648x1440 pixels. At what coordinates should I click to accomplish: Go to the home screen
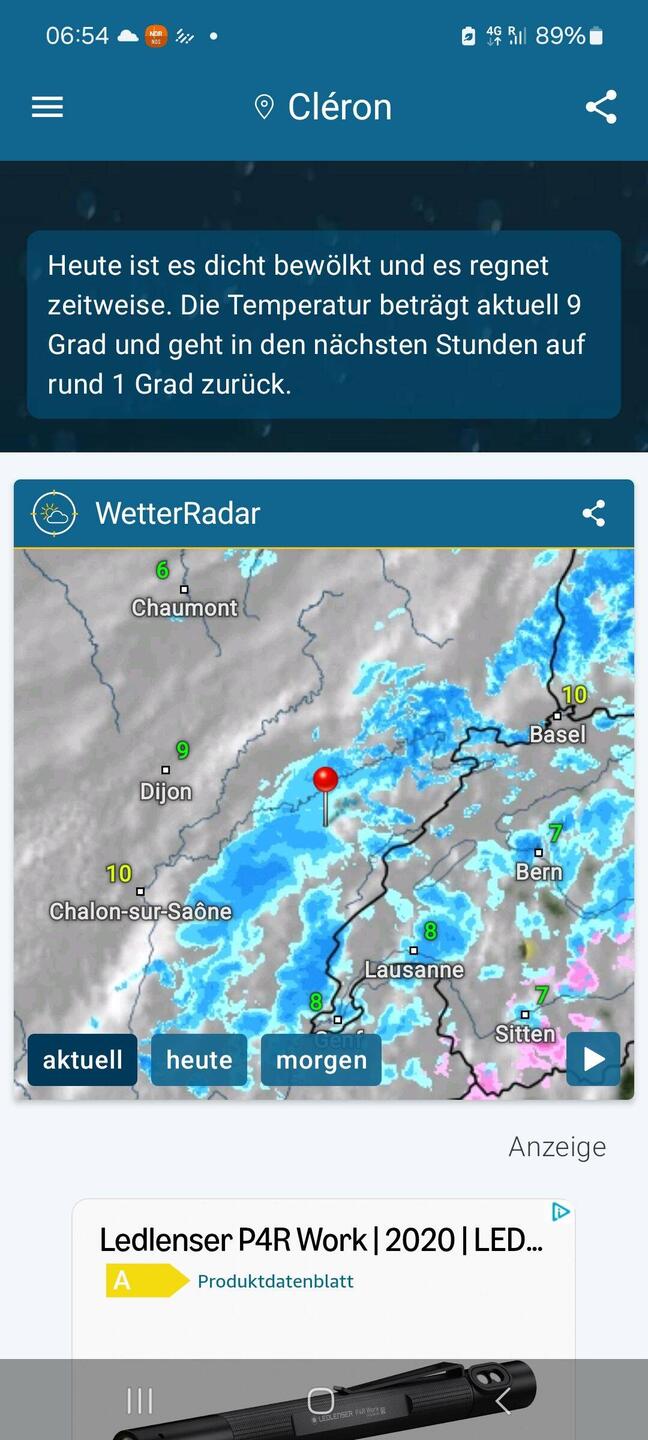click(x=321, y=1401)
